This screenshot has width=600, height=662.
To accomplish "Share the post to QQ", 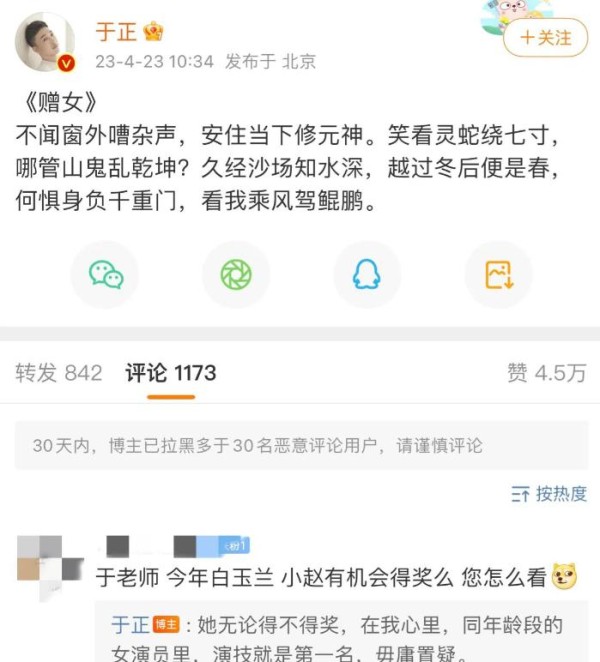I will tap(366, 274).
